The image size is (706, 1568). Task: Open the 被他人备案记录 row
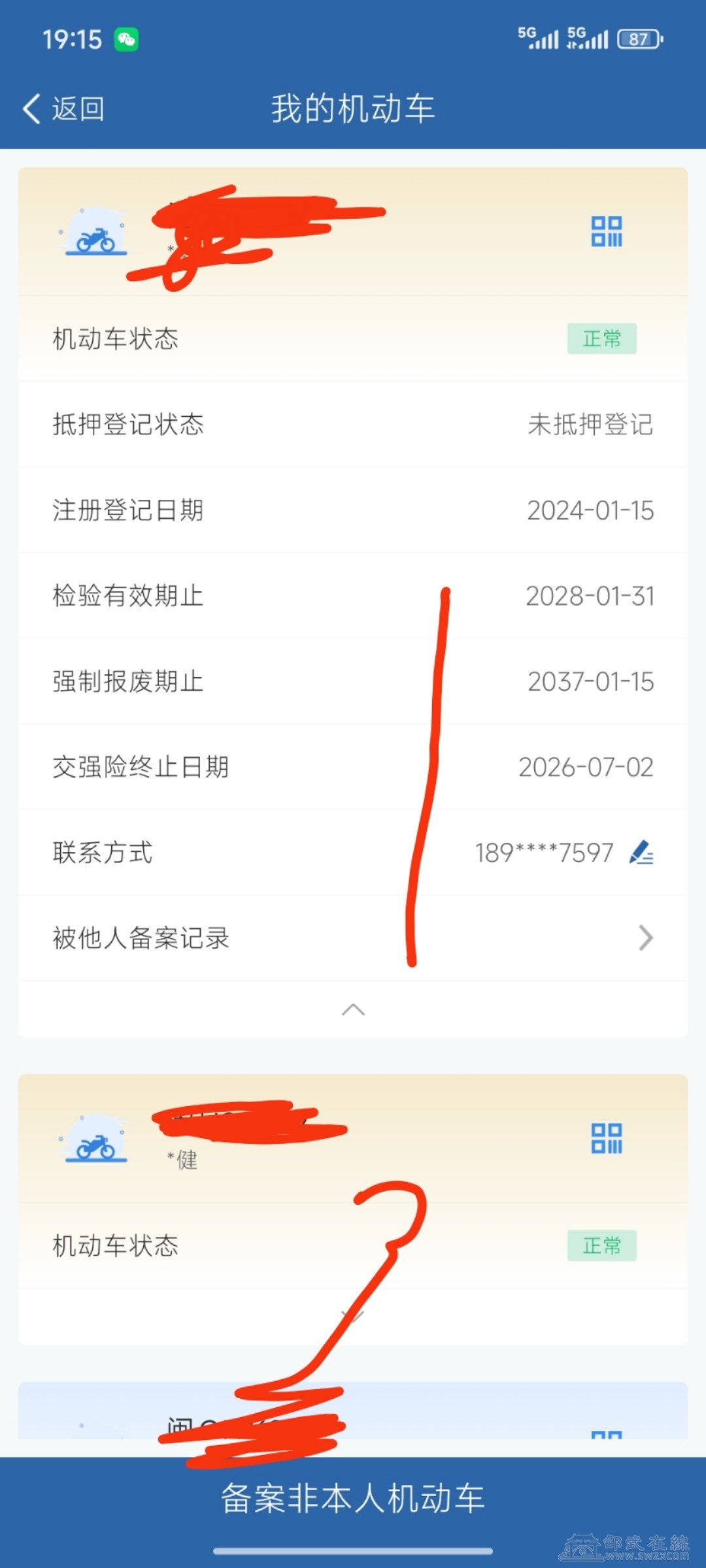point(353,938)
